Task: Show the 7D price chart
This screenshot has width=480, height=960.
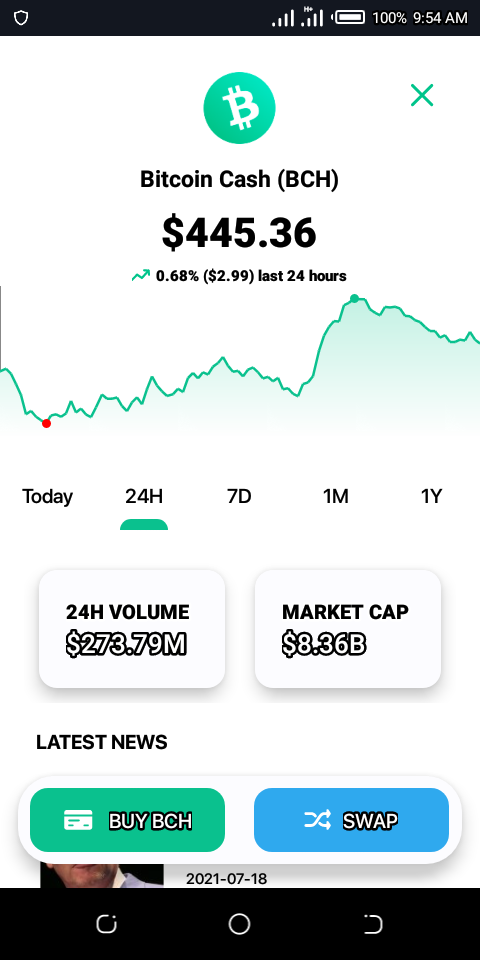Action: tap(239, 496)
